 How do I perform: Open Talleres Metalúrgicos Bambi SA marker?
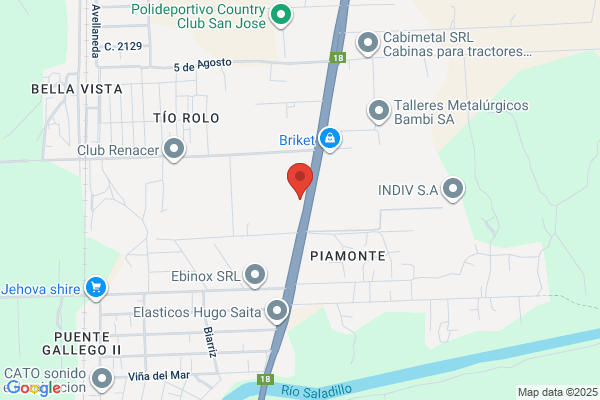point(379,112)
